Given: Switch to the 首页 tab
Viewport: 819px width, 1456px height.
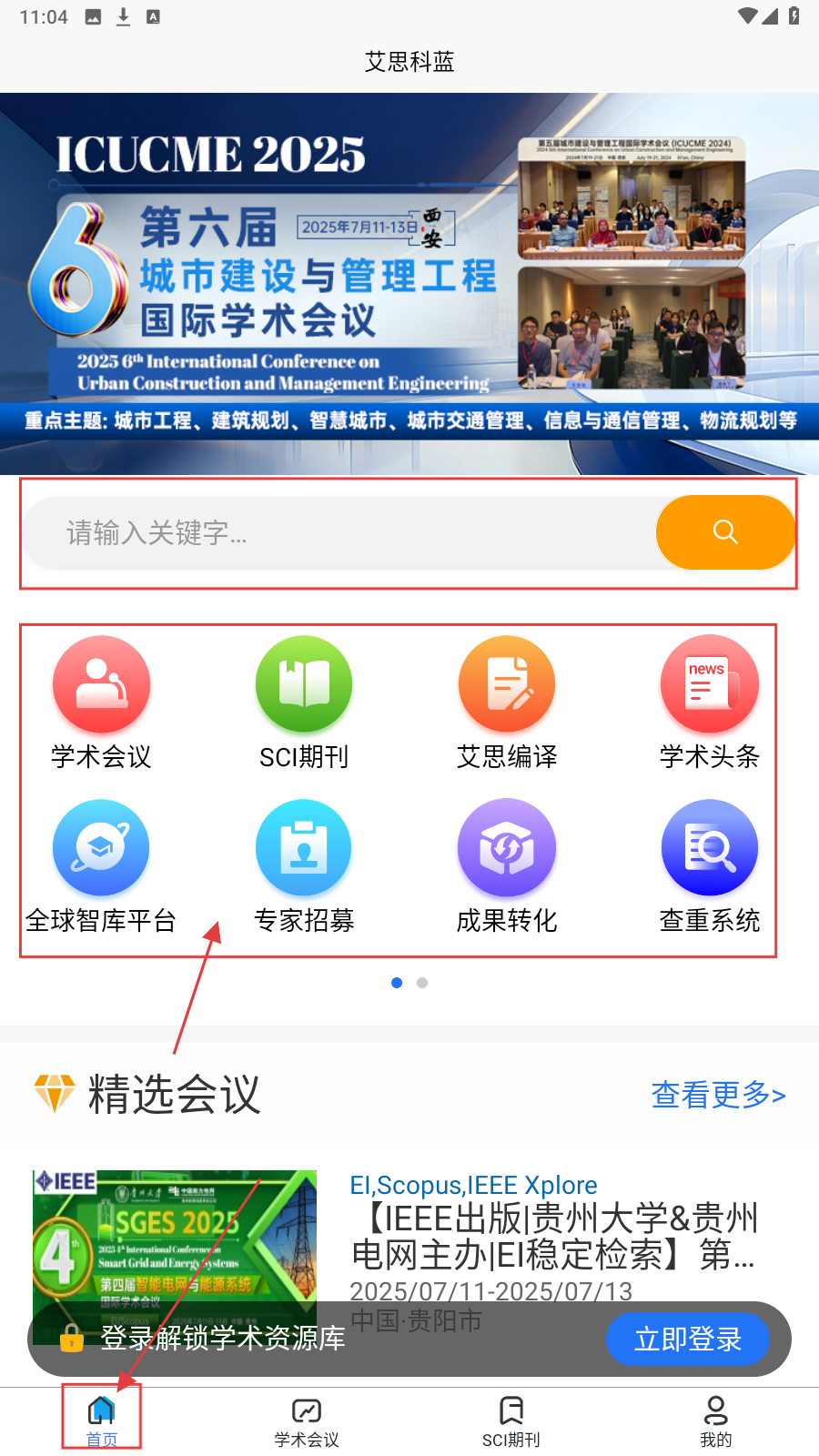Looking at the screenshot, I should tap(102, 1421).
